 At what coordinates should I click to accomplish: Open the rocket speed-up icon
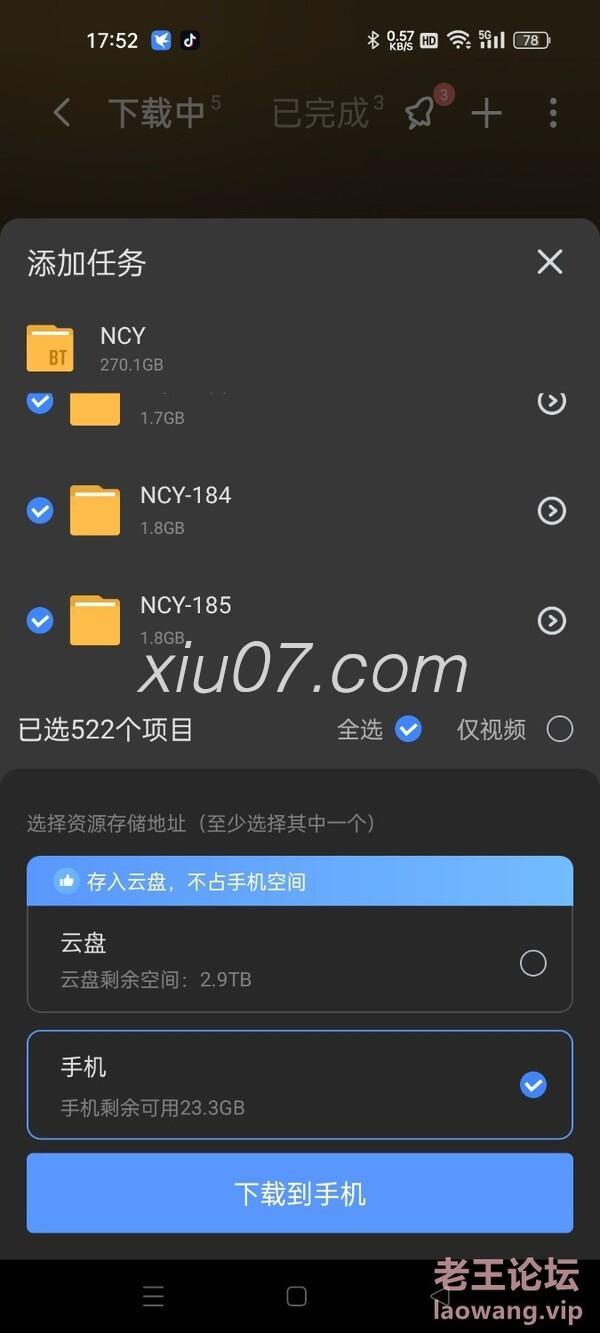pos(420,113)
